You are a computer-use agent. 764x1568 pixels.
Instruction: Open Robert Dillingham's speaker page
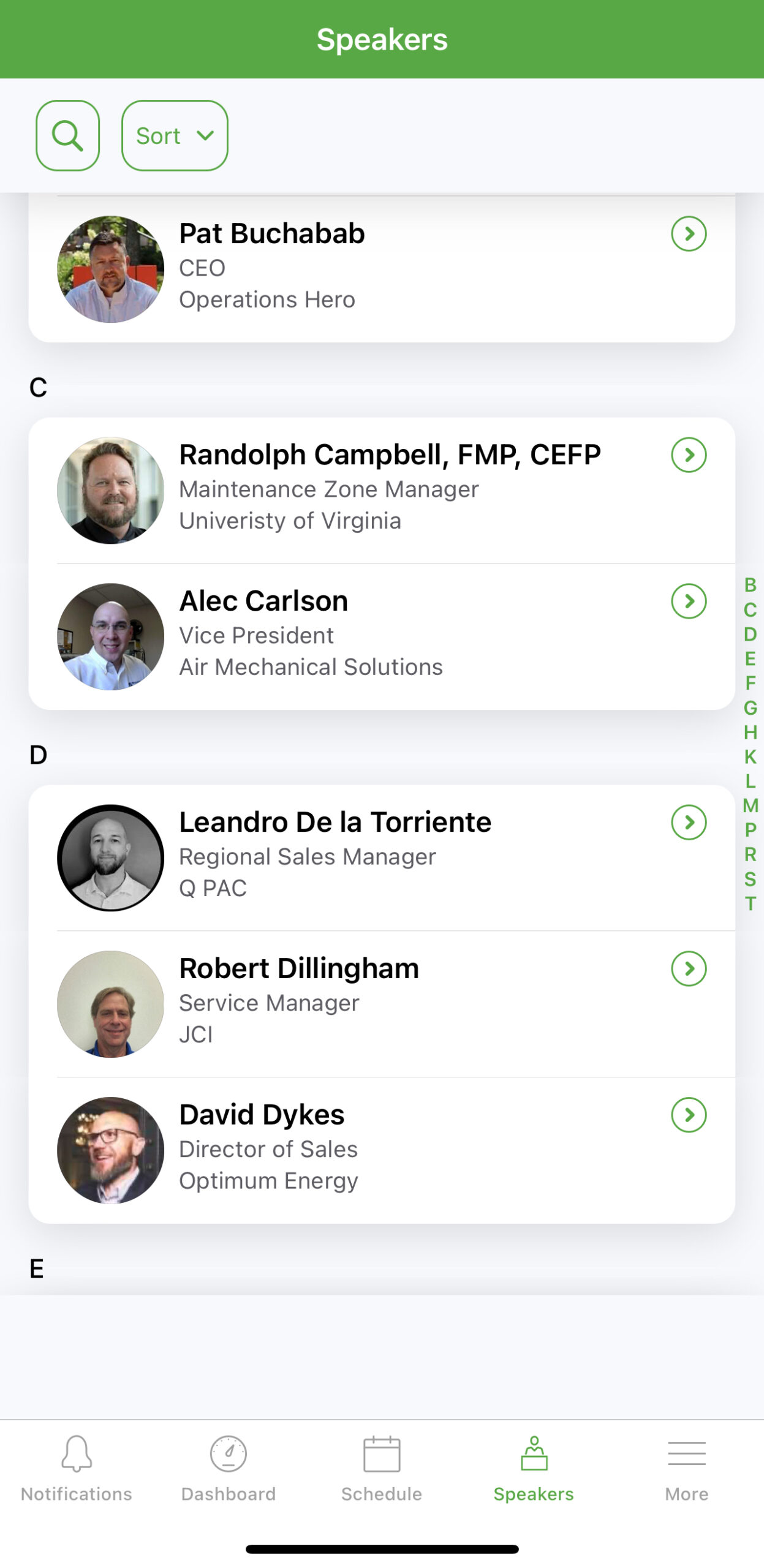[368, 1003]
